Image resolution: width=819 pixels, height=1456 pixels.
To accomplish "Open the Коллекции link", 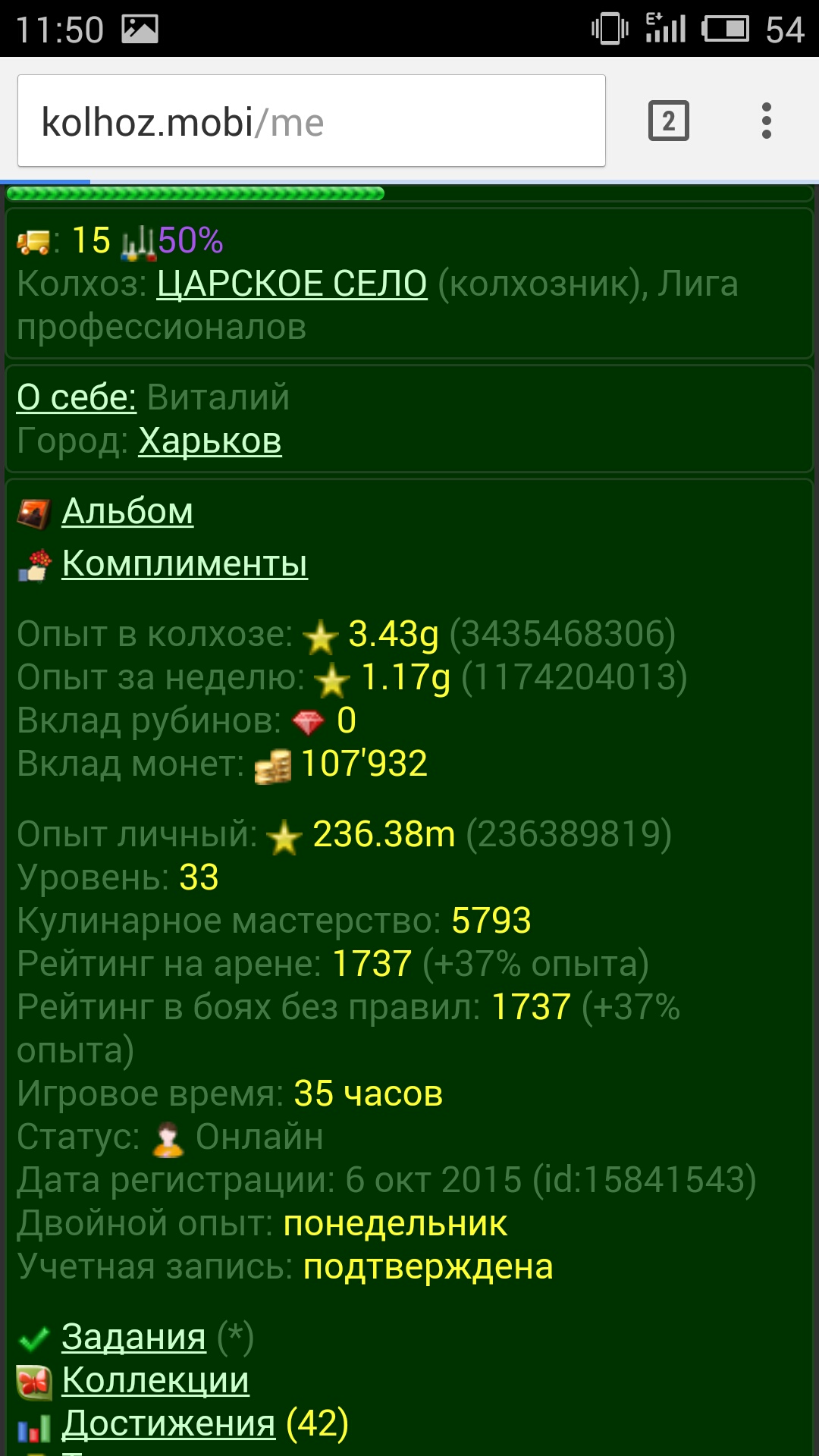I will (155, 1380).
